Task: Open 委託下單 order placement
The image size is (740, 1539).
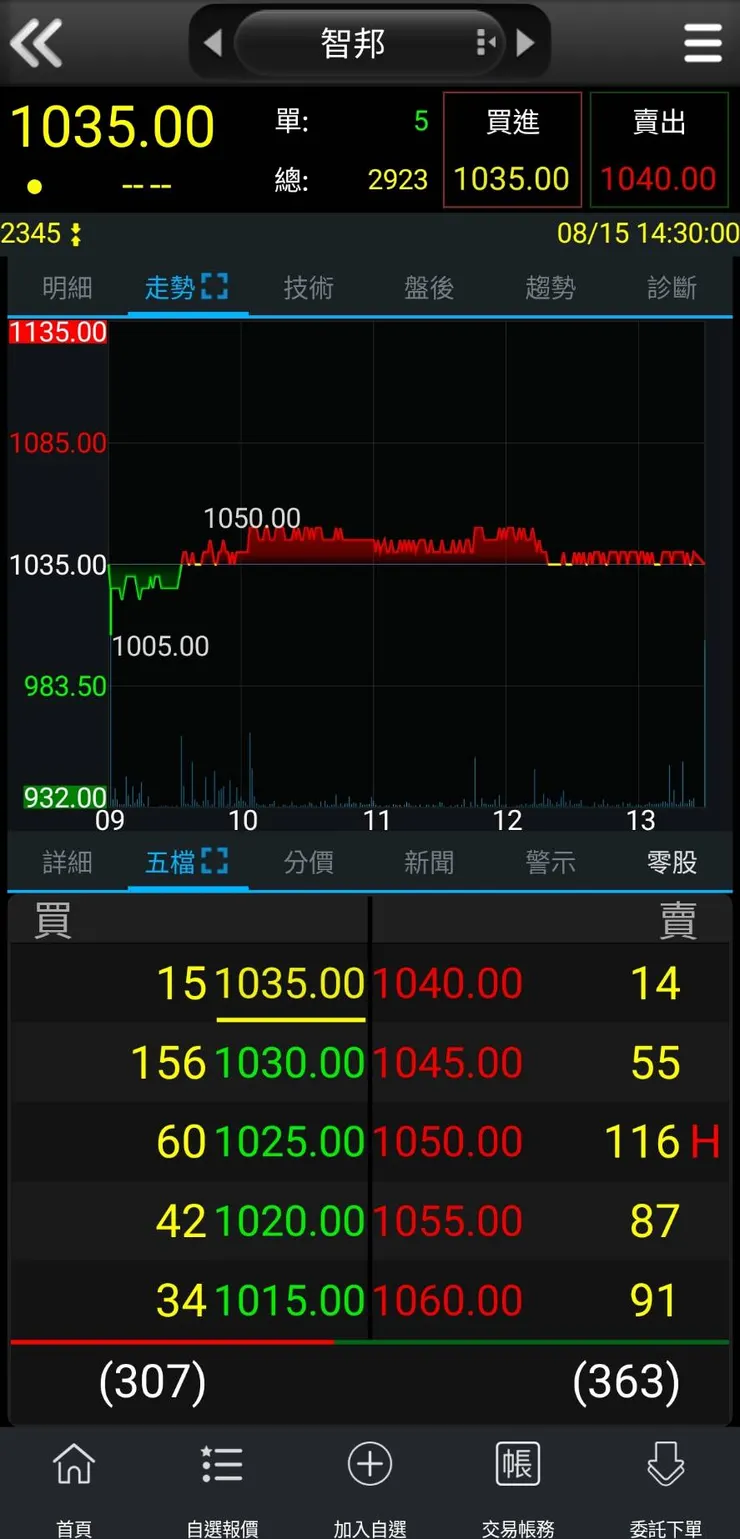Action: (x=665, y=1484)
